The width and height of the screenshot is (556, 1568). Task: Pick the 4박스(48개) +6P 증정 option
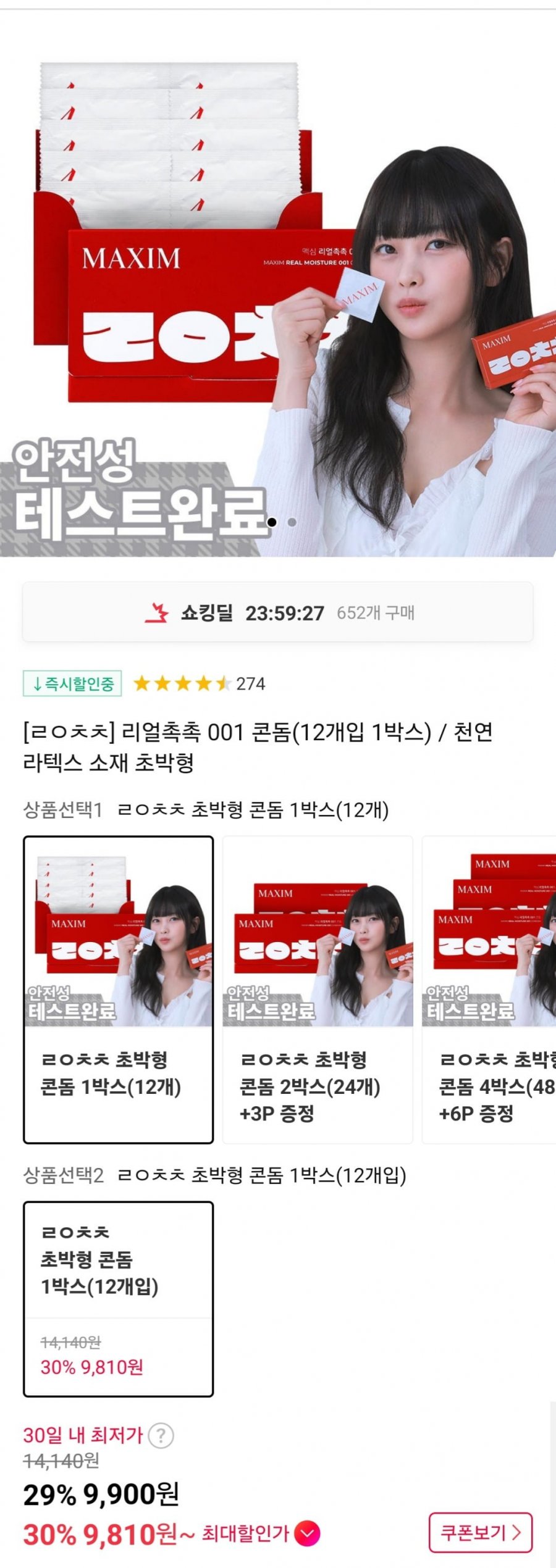tap(489, 989)
